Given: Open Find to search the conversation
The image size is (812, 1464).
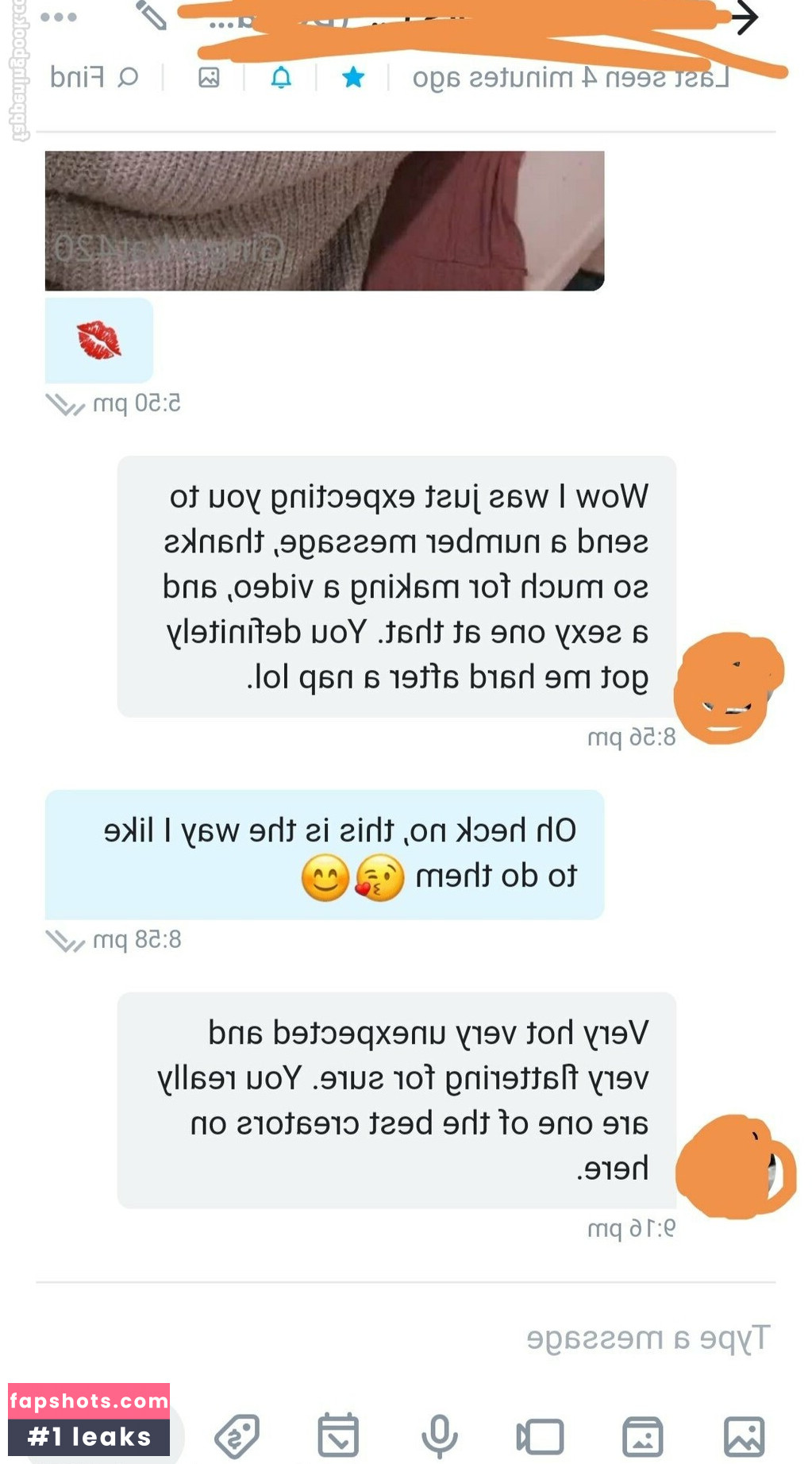Looking at the screenshot, I should click(x=94, y=77).
